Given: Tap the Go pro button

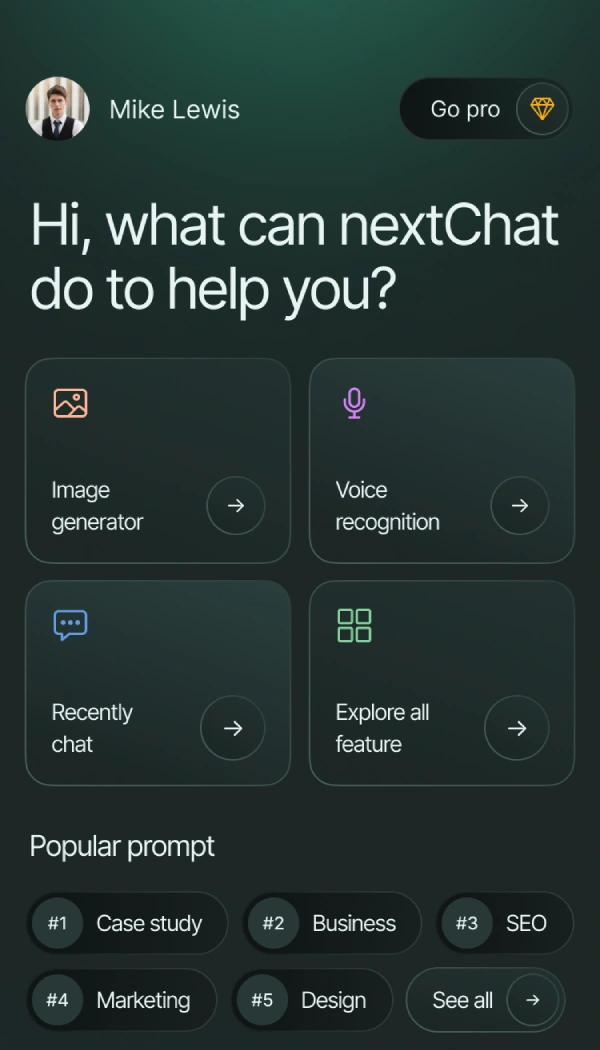Looking at the screenshot, I should (484, 109).
